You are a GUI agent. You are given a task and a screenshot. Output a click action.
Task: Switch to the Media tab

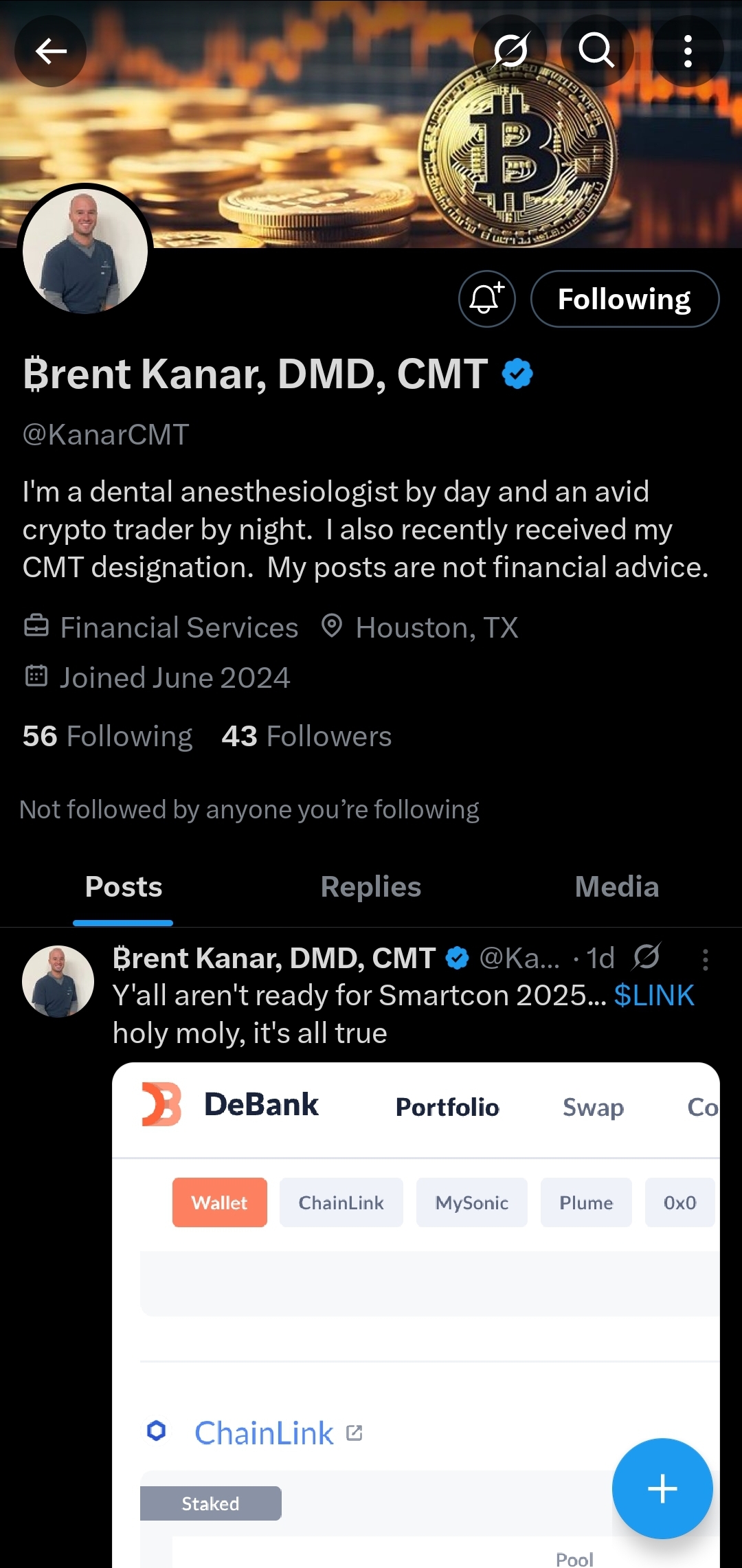click(x=616, y=887)
